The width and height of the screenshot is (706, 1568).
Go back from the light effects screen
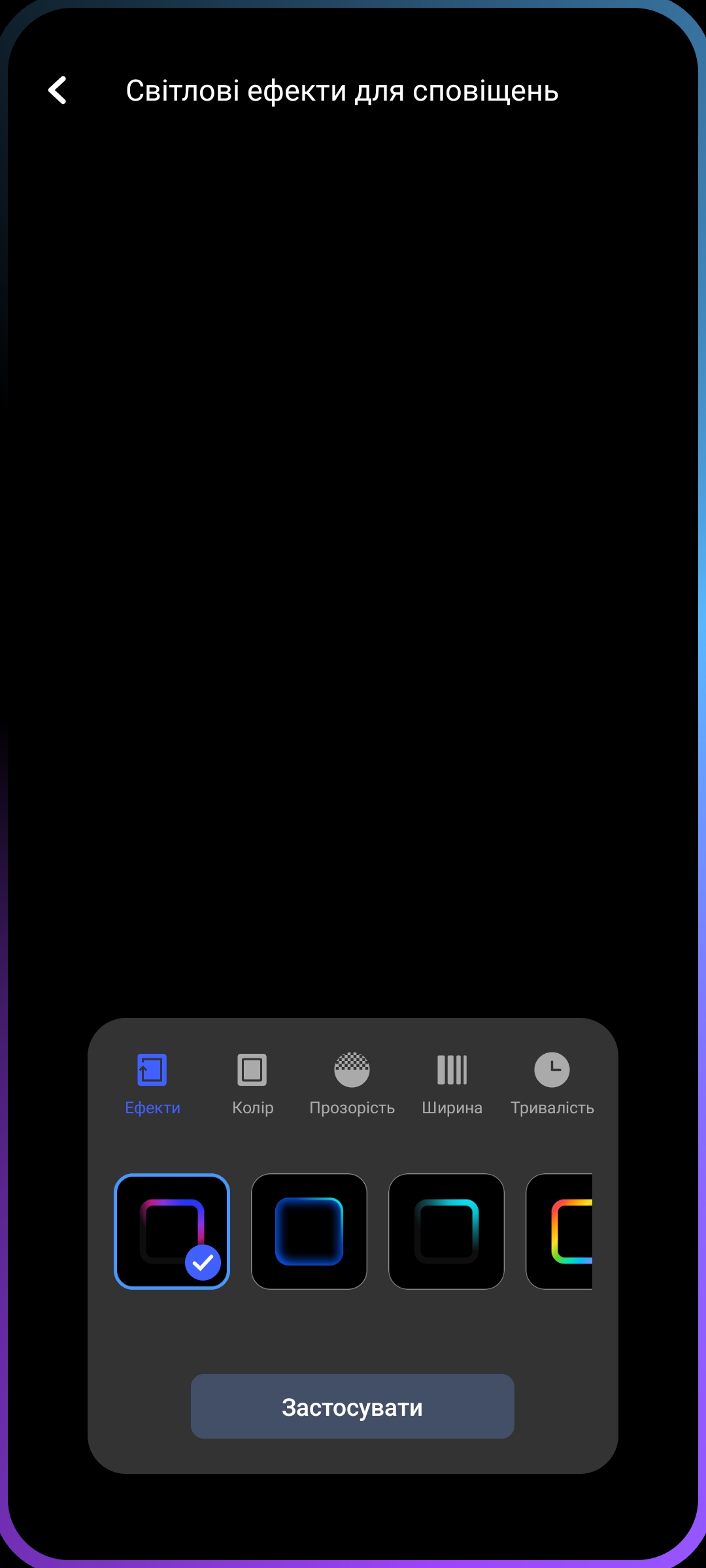[x=58, y=90]
